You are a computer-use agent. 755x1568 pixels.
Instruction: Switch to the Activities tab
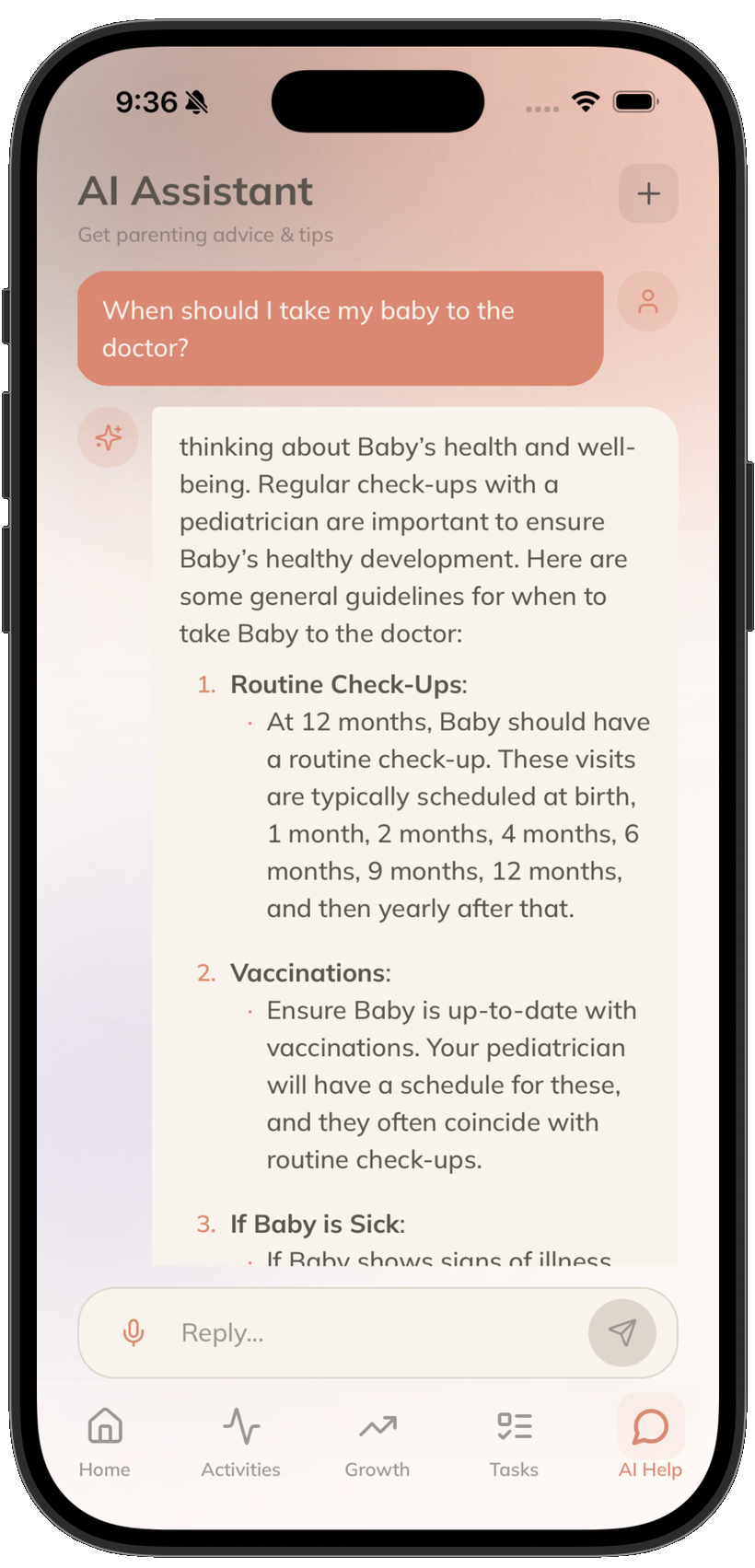[241, 1442]
